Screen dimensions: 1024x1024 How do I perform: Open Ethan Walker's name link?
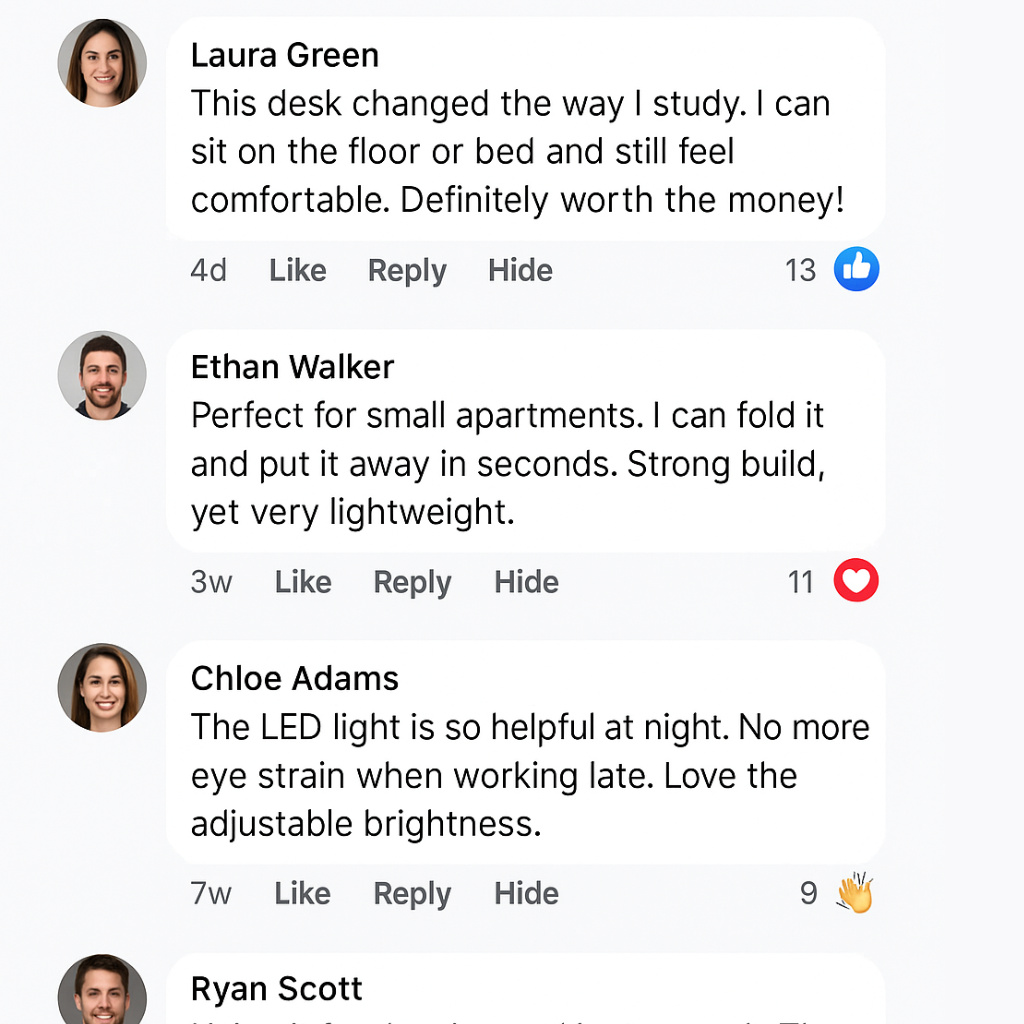click(x=292, y=367)
